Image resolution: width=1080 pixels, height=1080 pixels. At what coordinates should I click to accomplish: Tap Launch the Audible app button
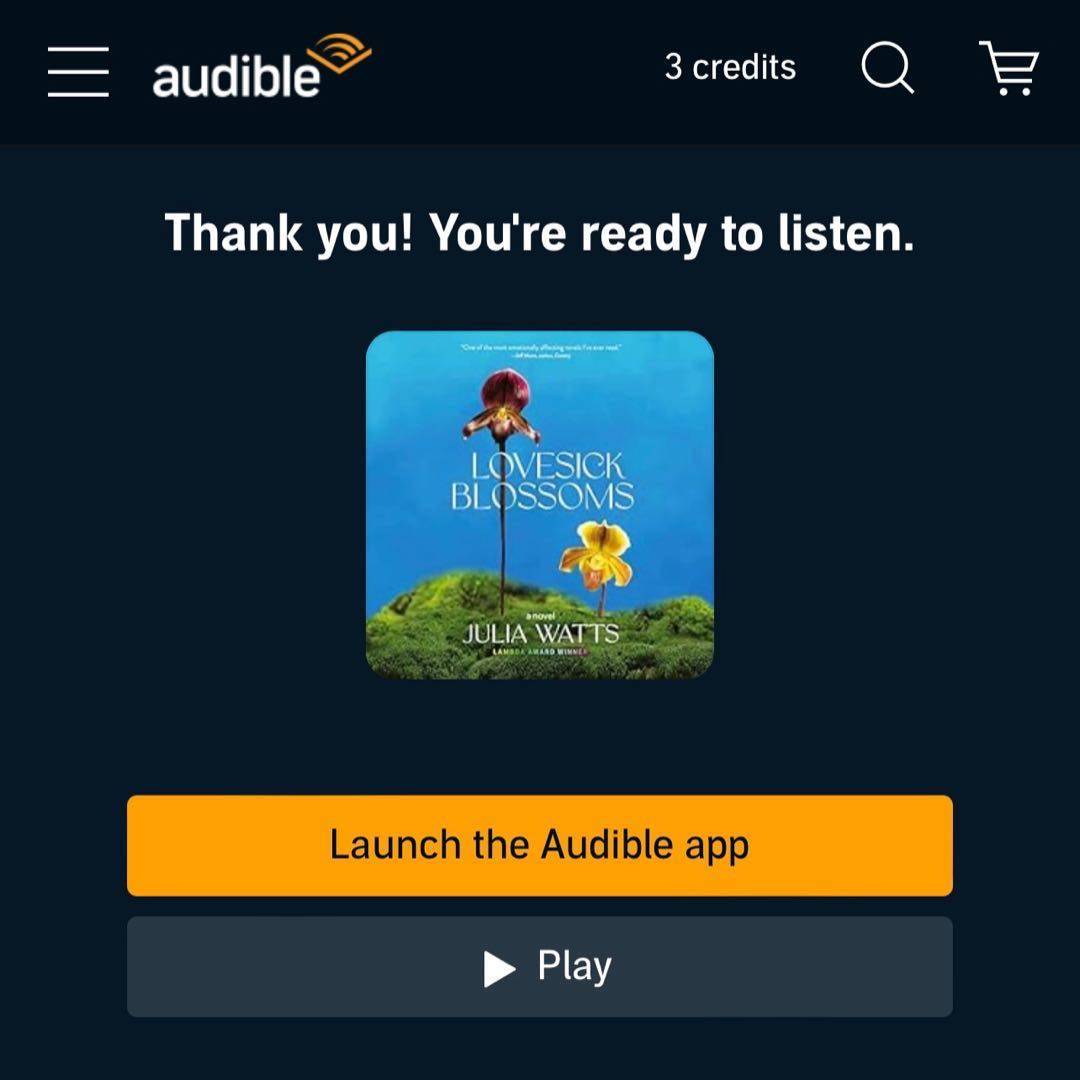point(539,845)
